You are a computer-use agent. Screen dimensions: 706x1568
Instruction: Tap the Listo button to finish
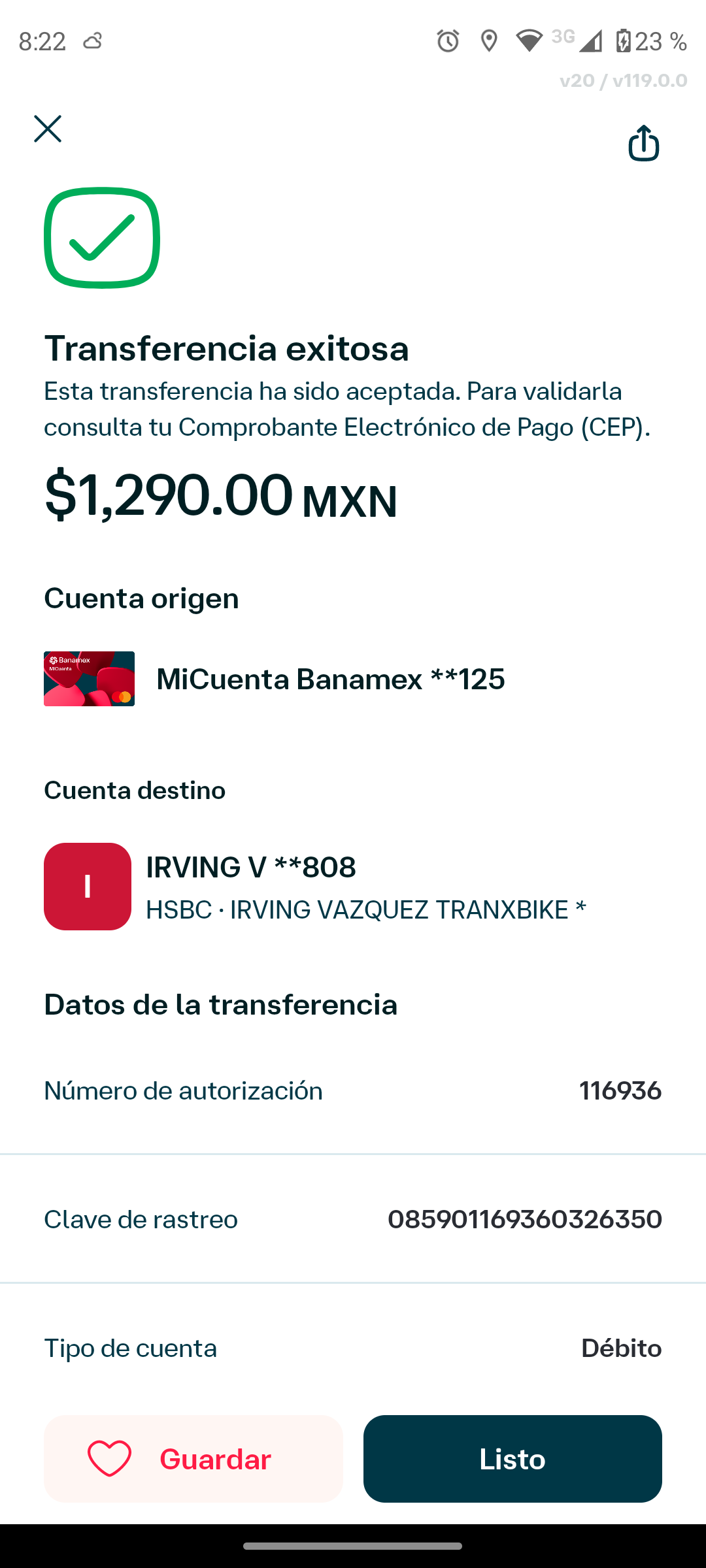tap(513, 1459)
